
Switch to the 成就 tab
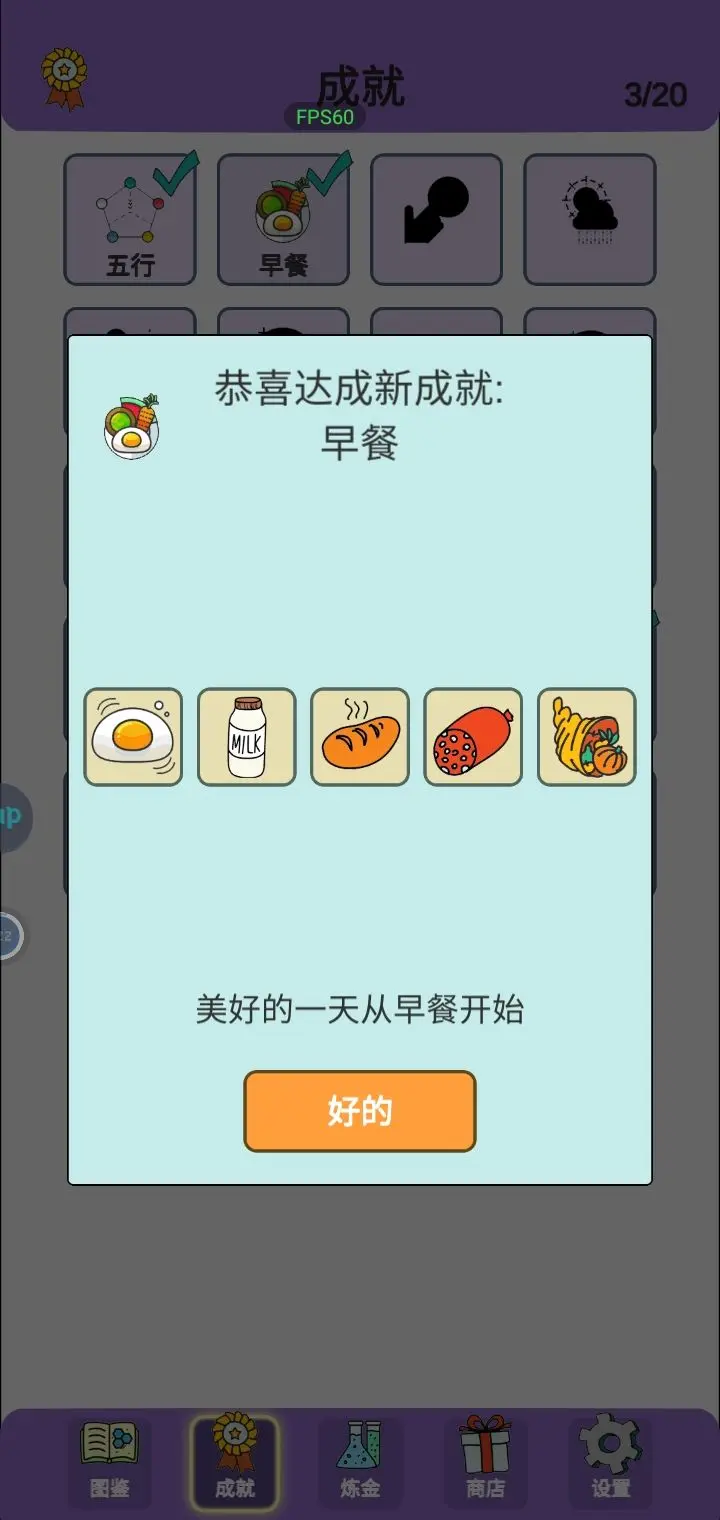click(235, 1461)
